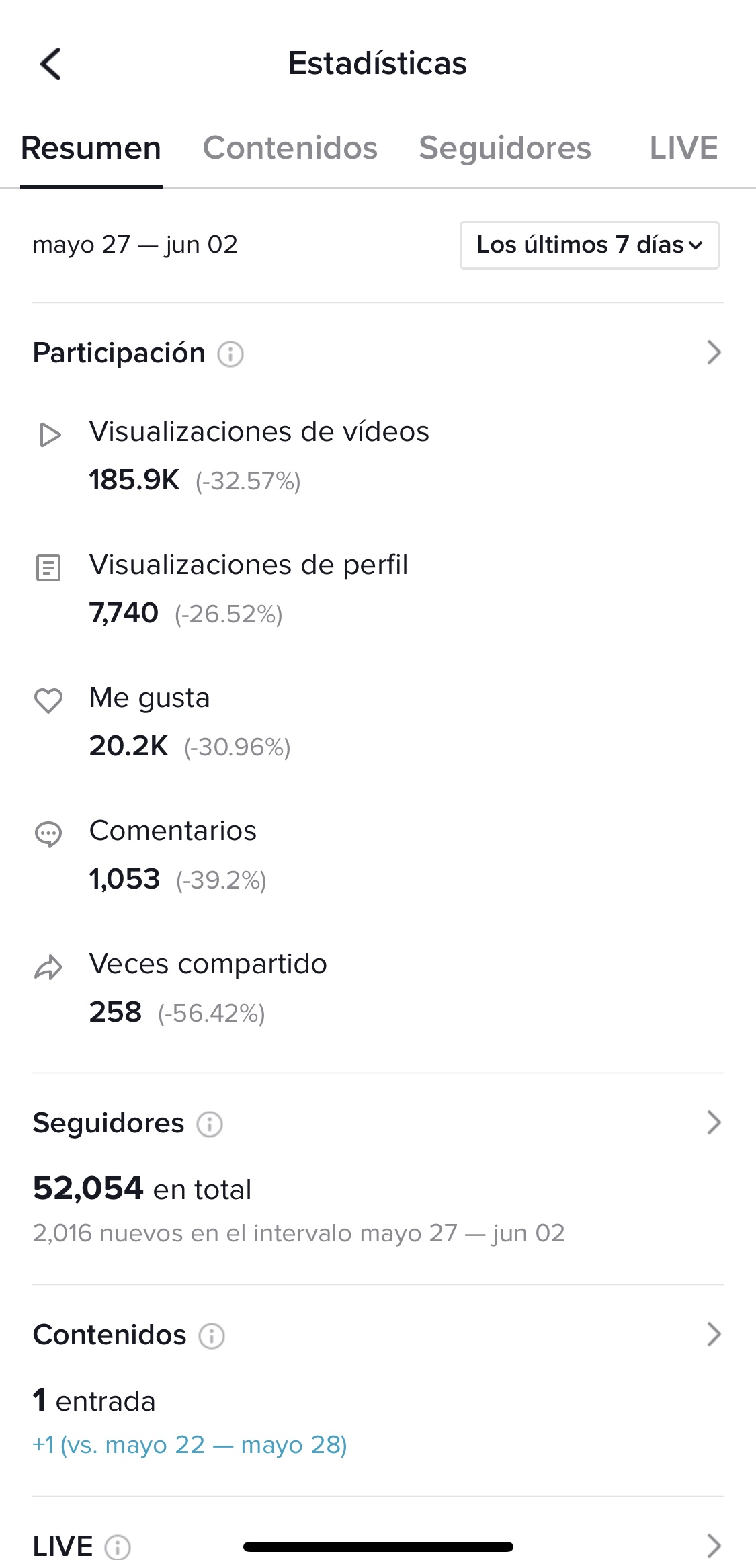Show info about LIVE section
The height and width of the screenshot is (1568, 756).
click(x=118, y=1547)
